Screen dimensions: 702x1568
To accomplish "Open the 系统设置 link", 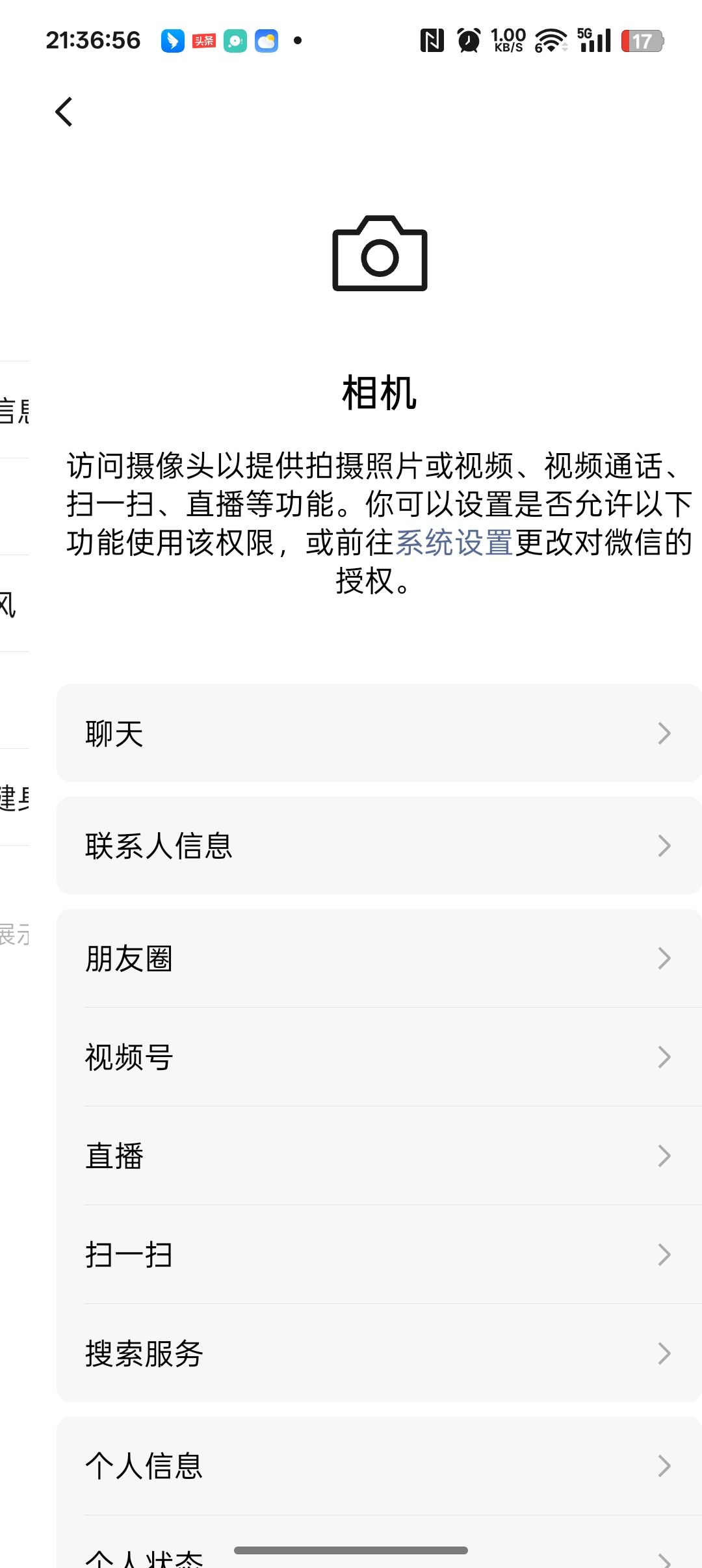I will click(454, 543).
